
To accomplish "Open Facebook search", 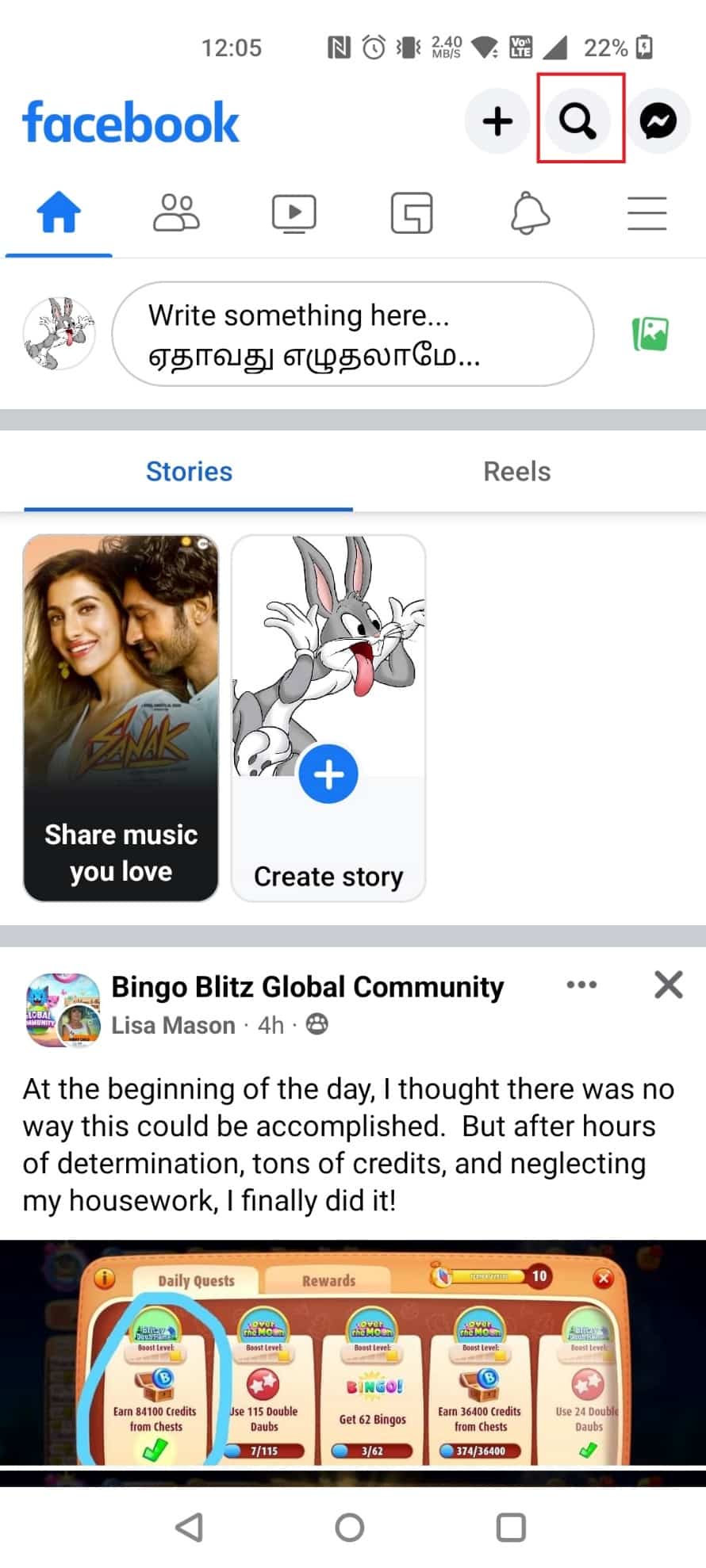I will pos(578,121).
